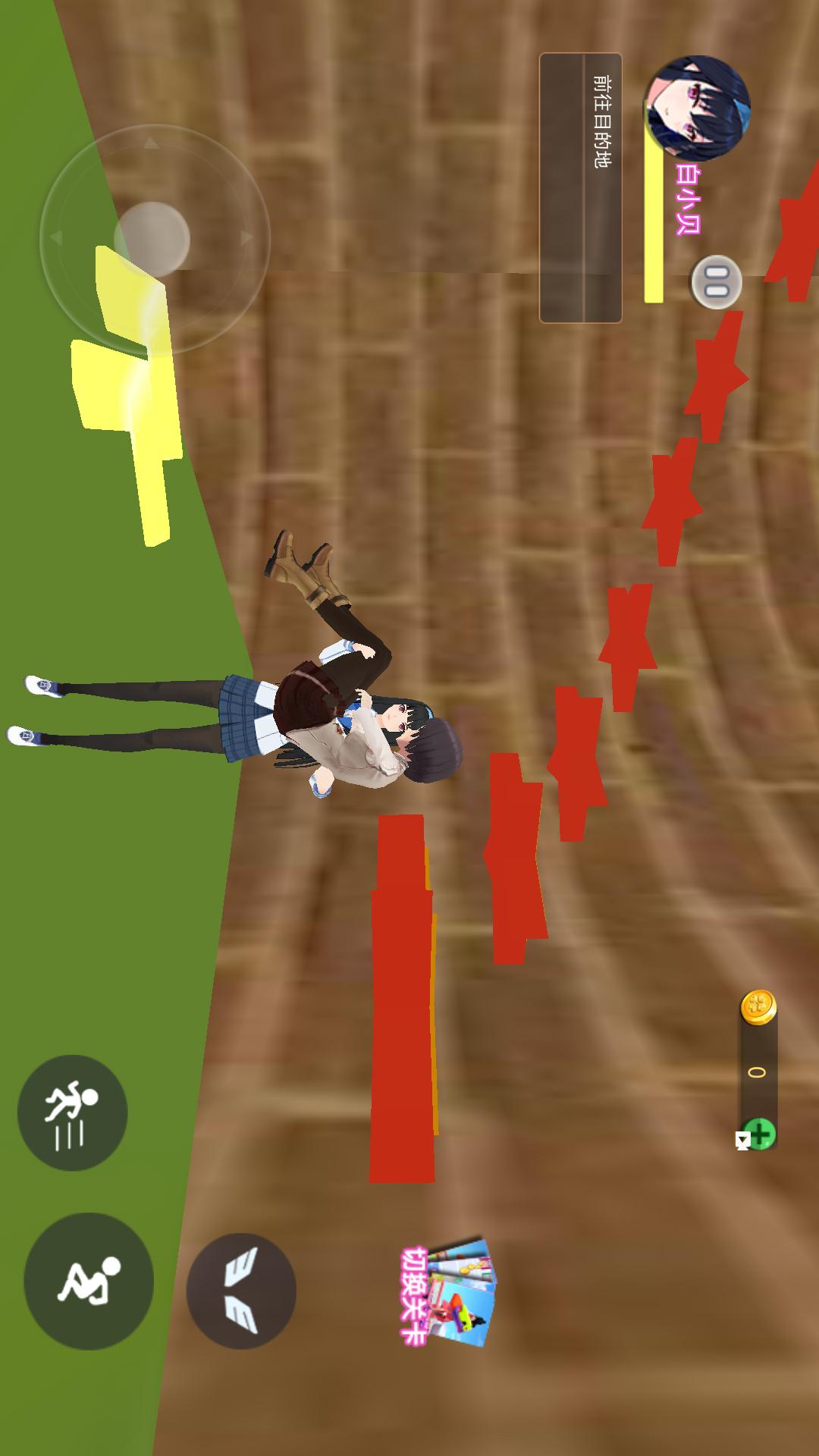
Task: Pause the game
Action: coord(716,283)
